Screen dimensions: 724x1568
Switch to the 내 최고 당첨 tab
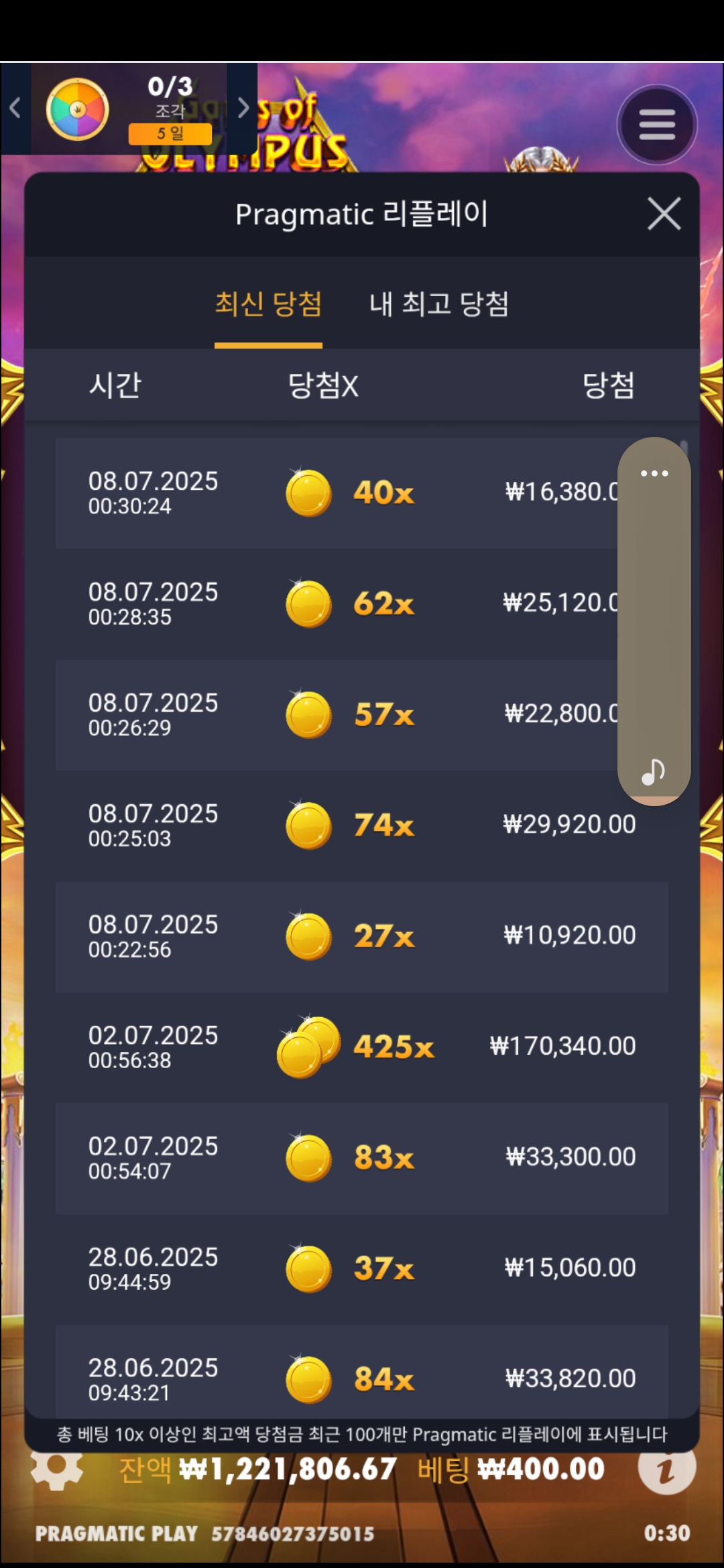pyautogui.click(x=439, y=304)
